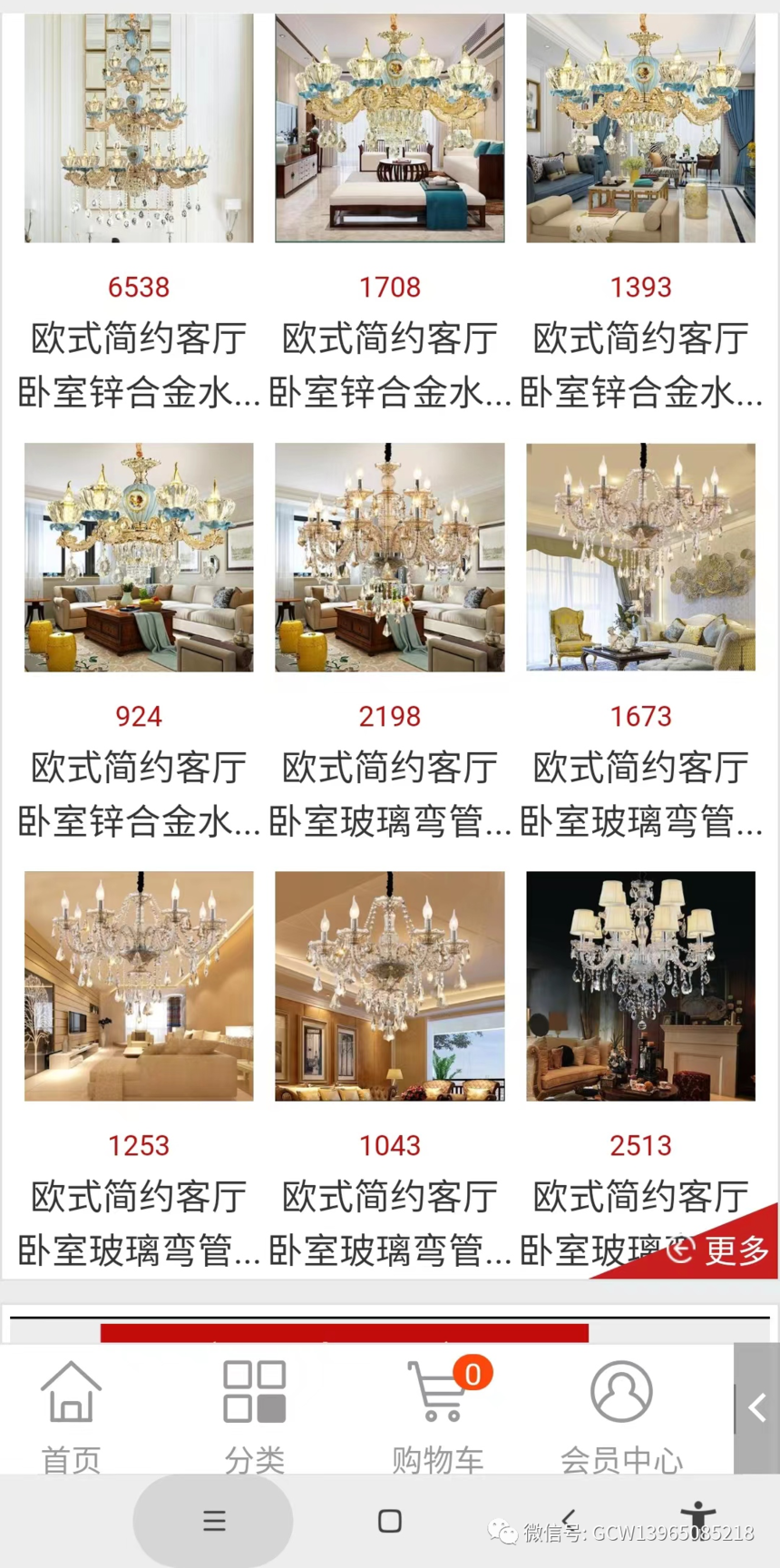
Task: Tap the gray side arrow panel handle
Action: (x=756, y=1408)
